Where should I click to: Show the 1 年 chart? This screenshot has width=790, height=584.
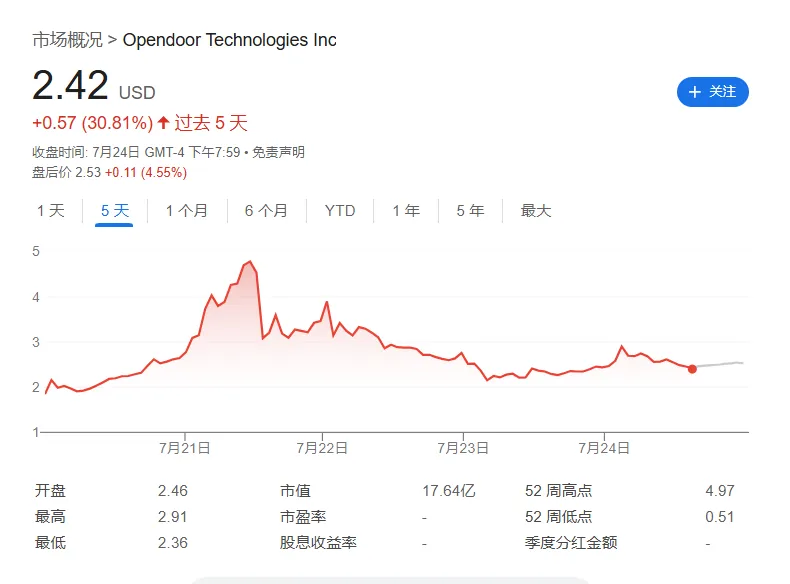[406, 211]
